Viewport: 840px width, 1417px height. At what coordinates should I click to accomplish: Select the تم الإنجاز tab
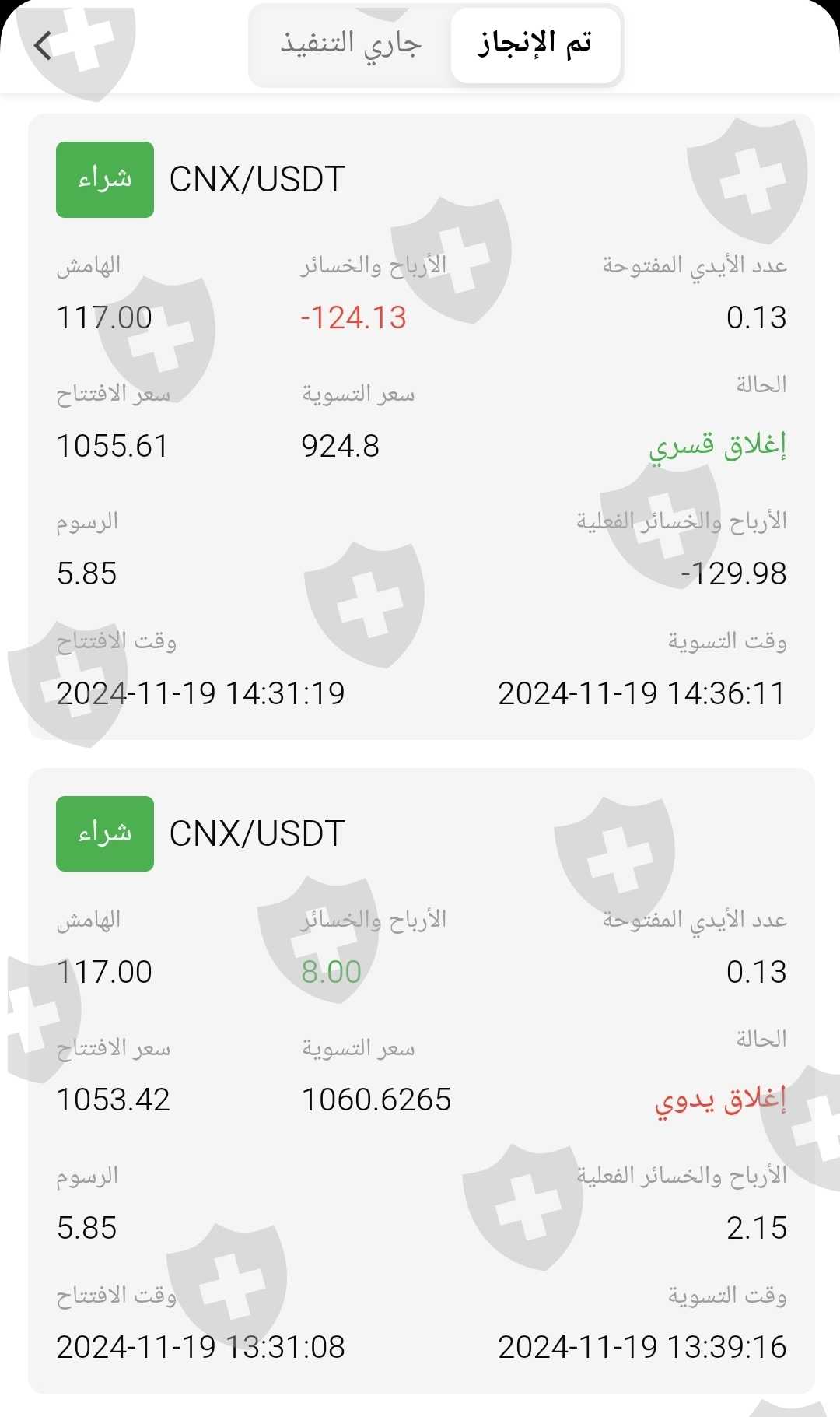click(x=535, y=44)
